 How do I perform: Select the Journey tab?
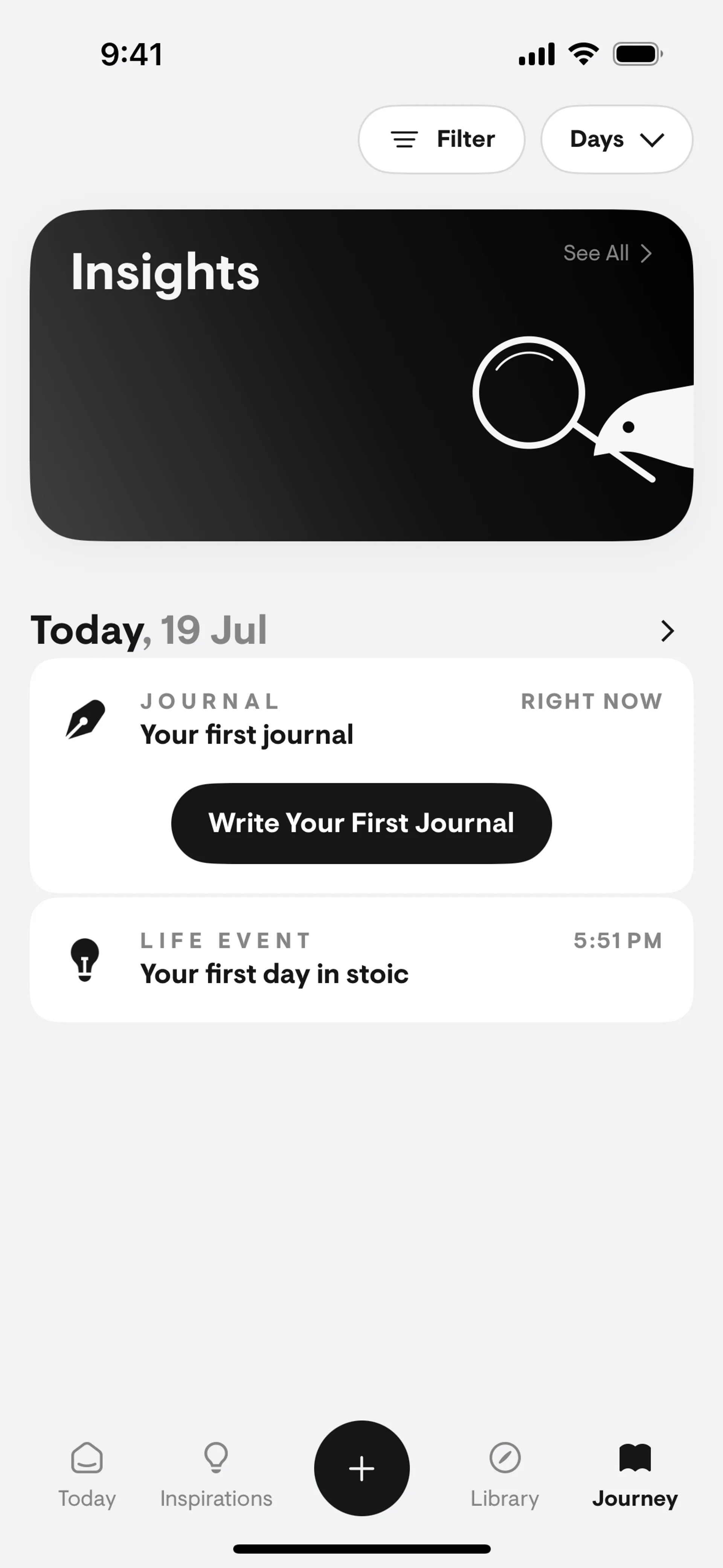(635, 1473)
